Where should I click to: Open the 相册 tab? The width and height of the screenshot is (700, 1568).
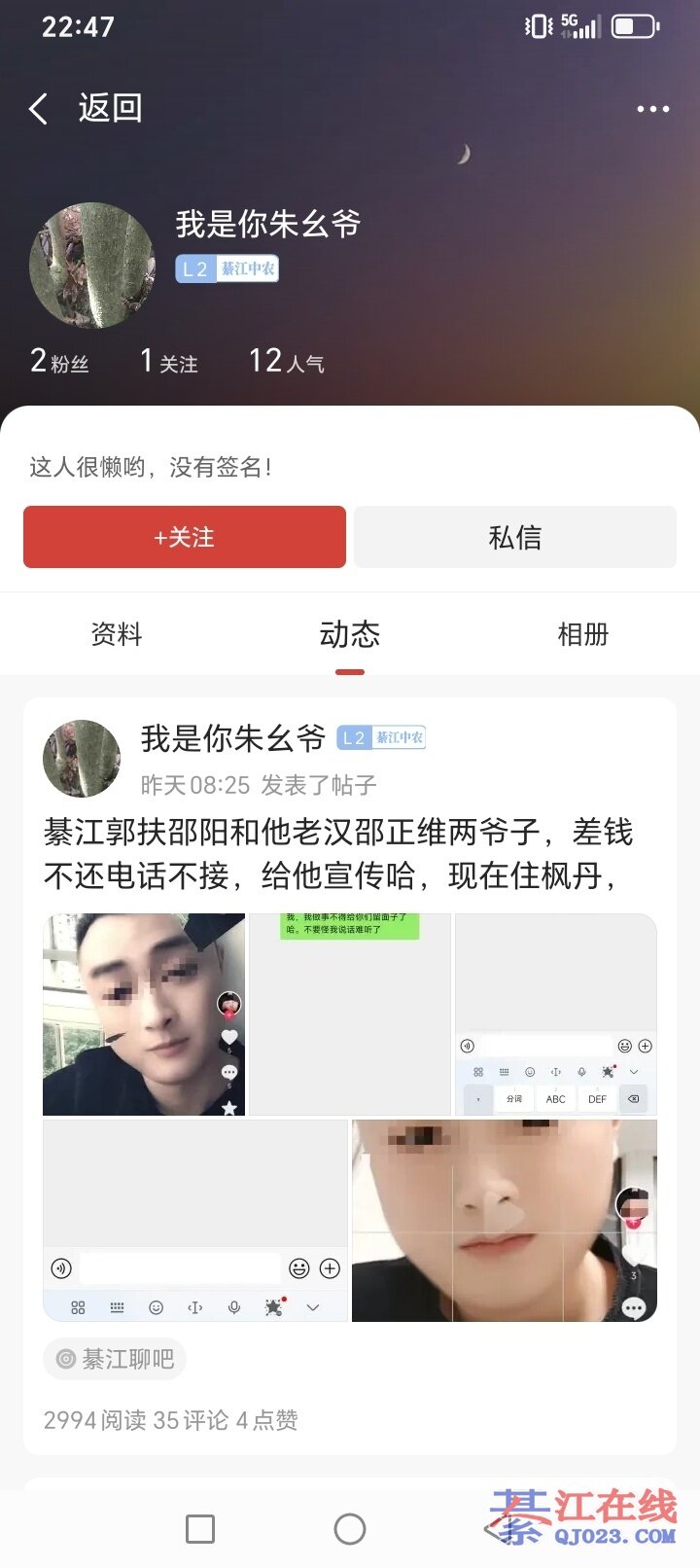(582, 634)
